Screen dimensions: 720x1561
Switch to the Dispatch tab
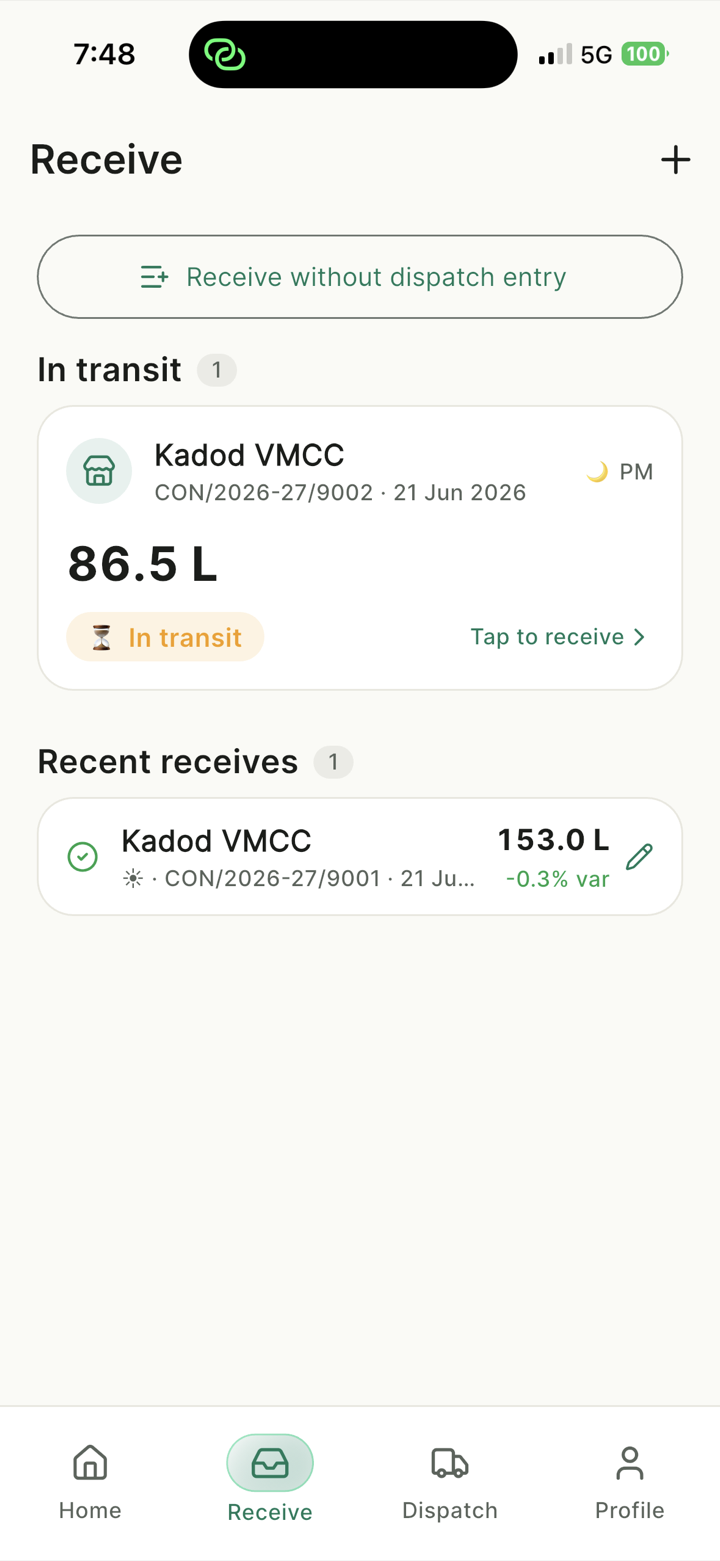[450, 1483]
